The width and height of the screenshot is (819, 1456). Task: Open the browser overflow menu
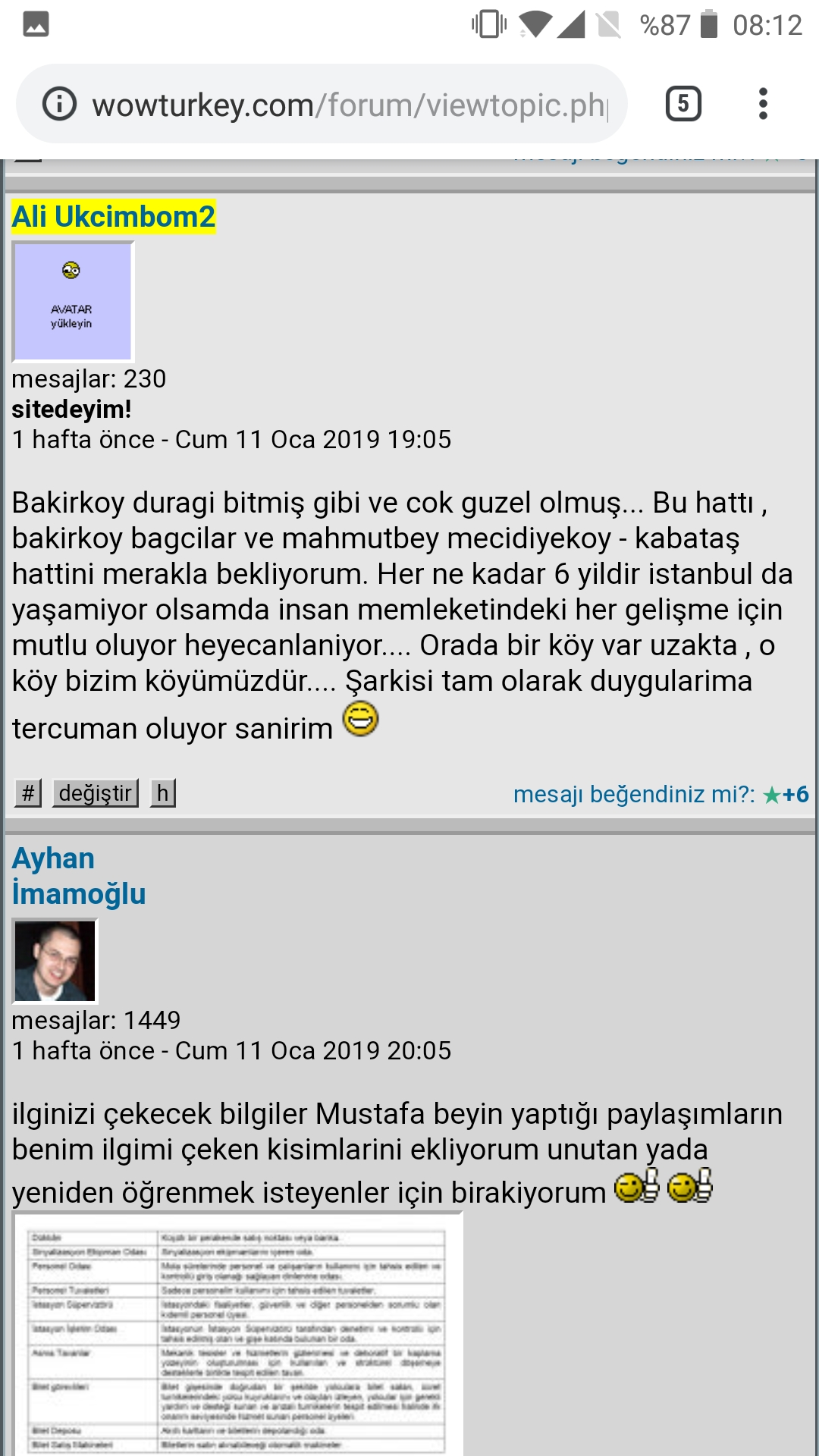(x=763, y=104)
